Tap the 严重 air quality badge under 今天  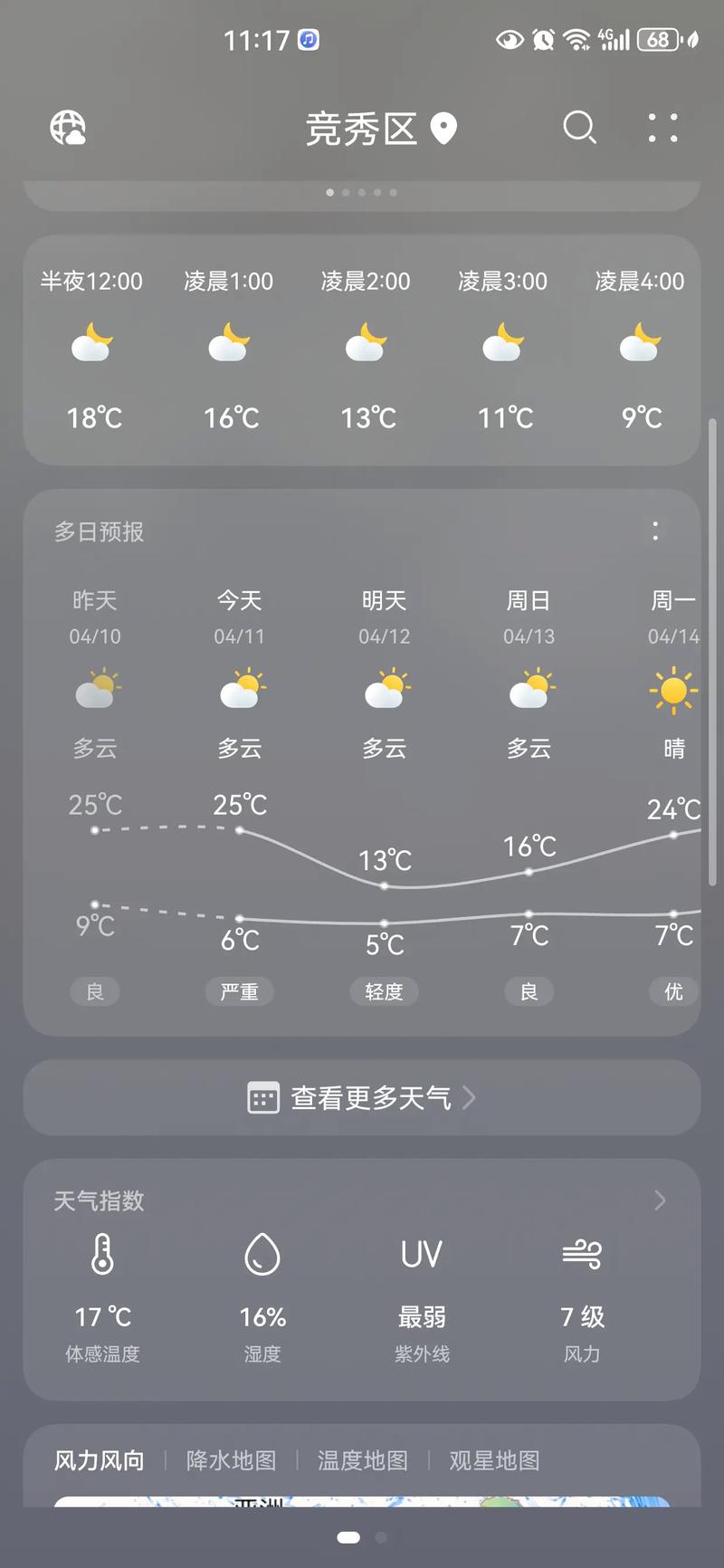pos(239,991)
